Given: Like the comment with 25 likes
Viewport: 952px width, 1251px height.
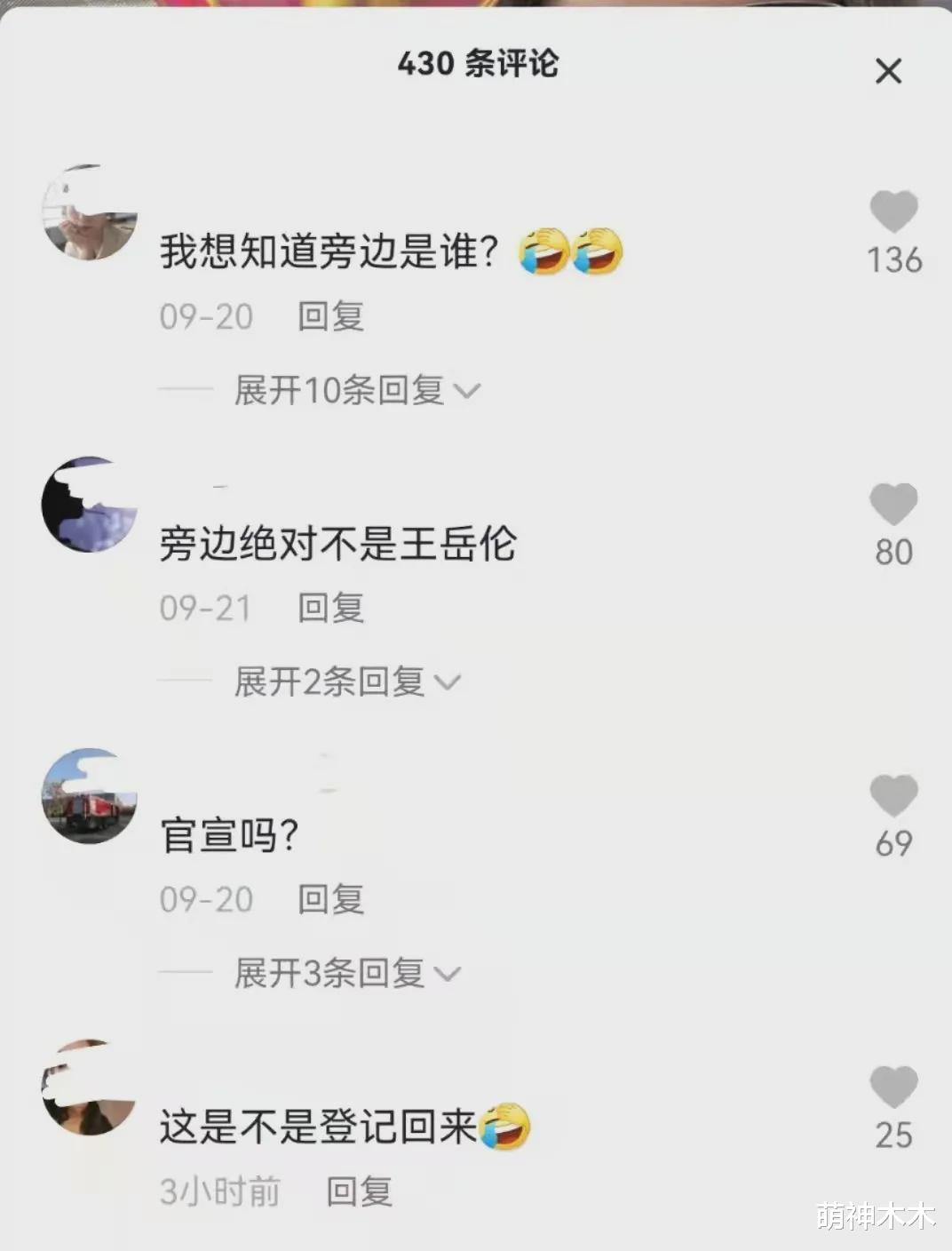Looking at the screenshot, I should [x=892, y=1086].
